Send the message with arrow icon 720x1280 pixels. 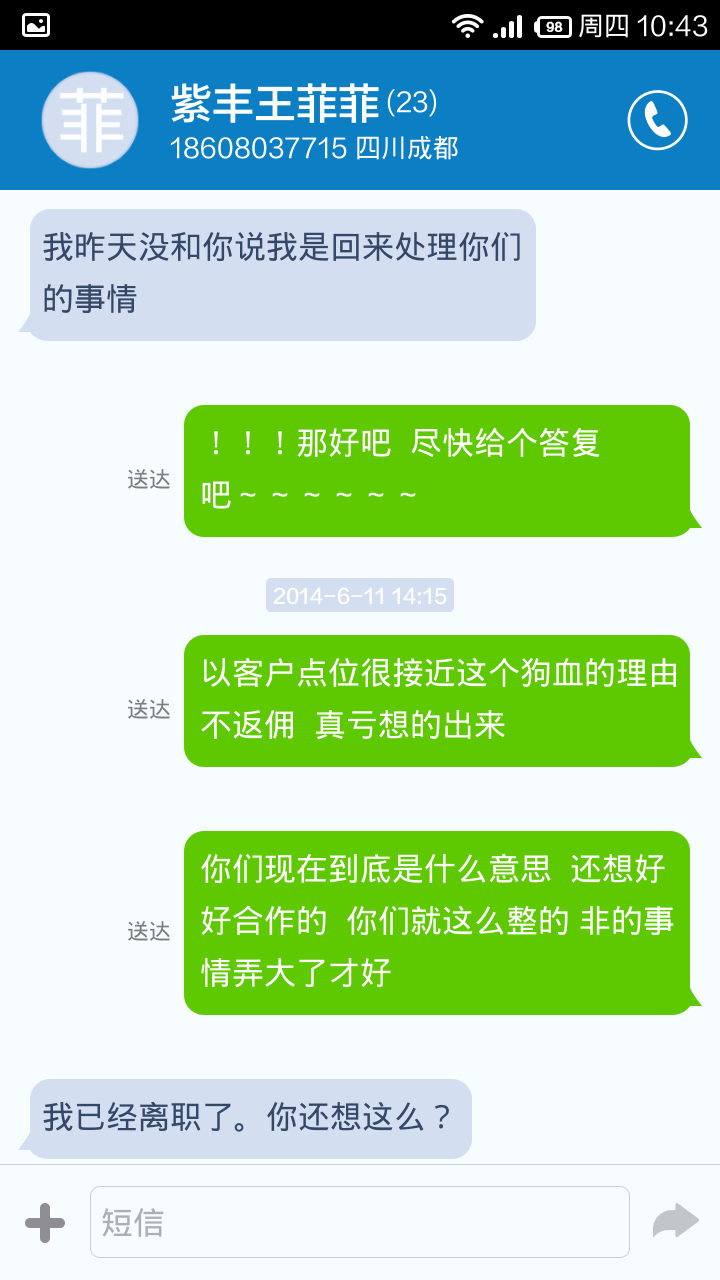(x=675, y=1221)
